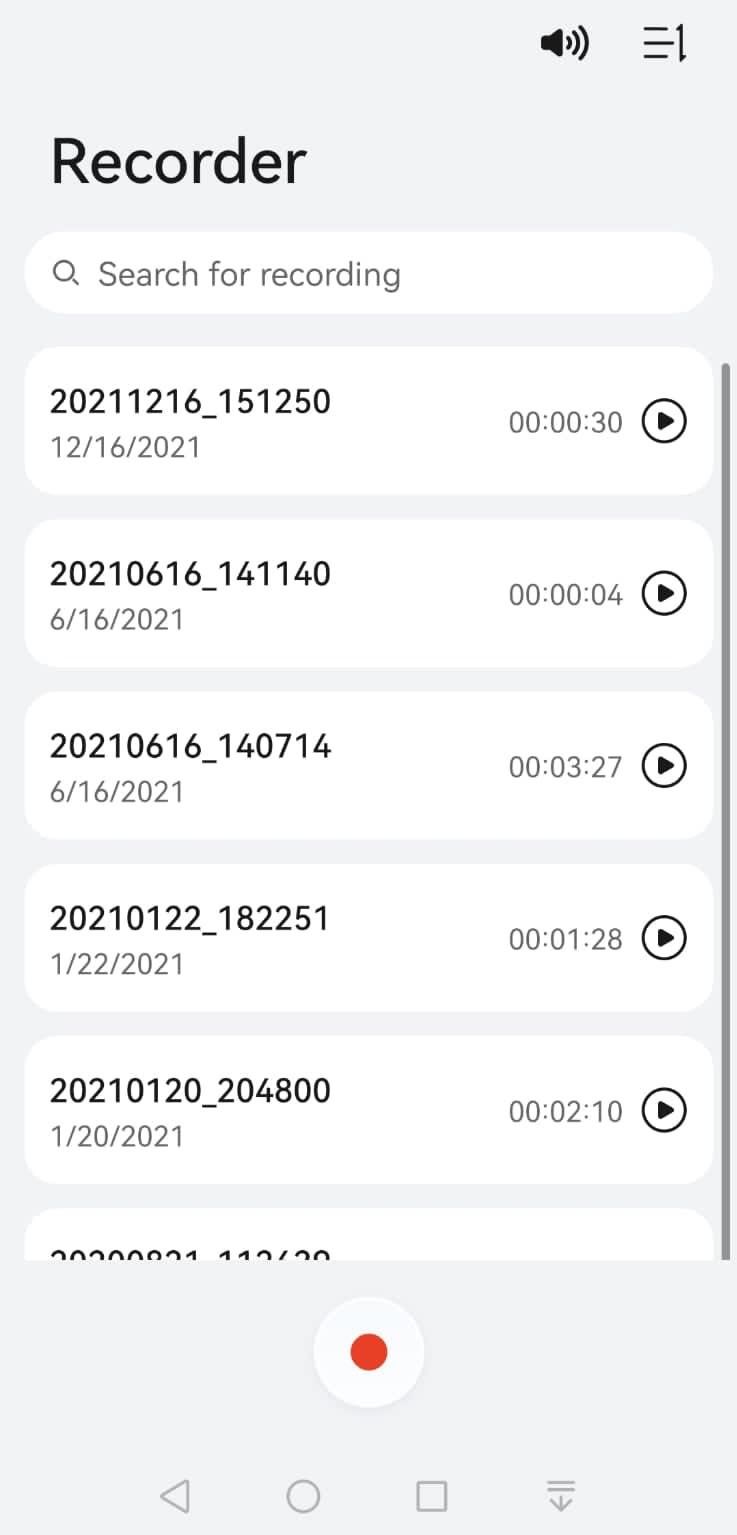Play recording 20210120_204800
Screen dimensions: 737x1535
pos(664,1110)
